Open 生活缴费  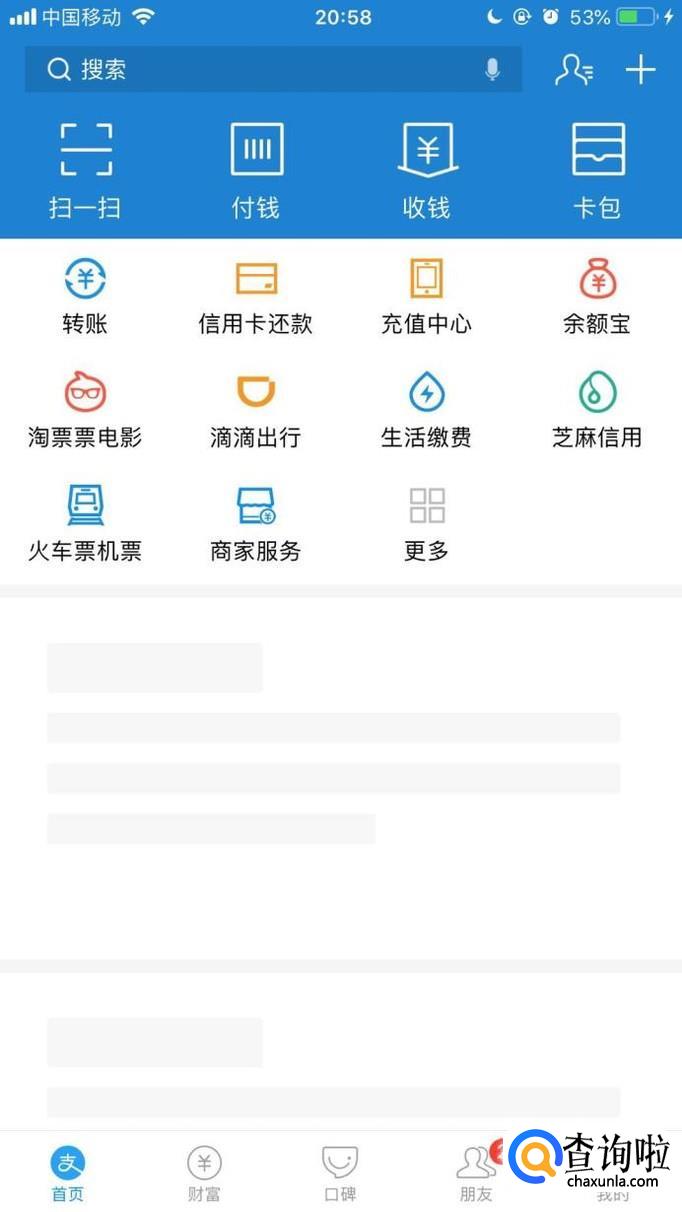tap(427, 409)
